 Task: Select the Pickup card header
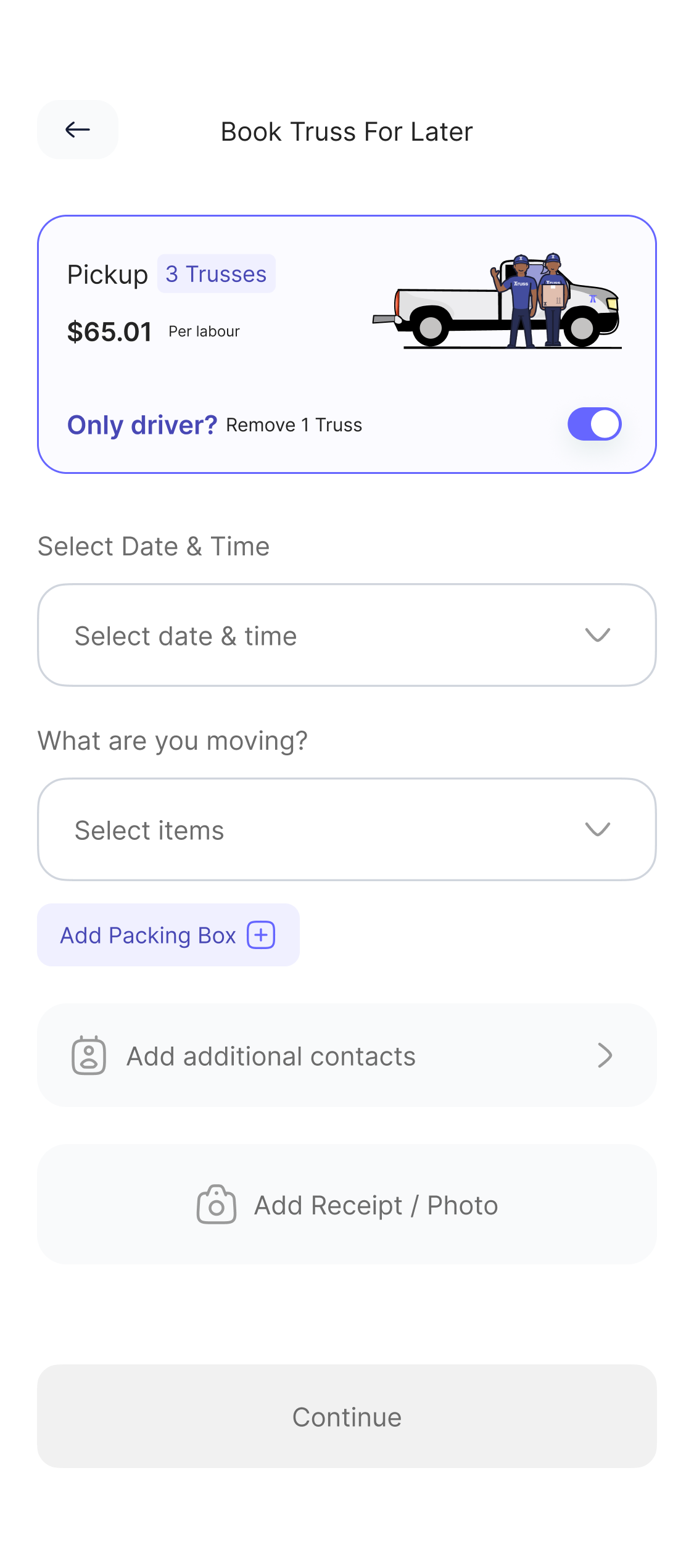(108, 274)
